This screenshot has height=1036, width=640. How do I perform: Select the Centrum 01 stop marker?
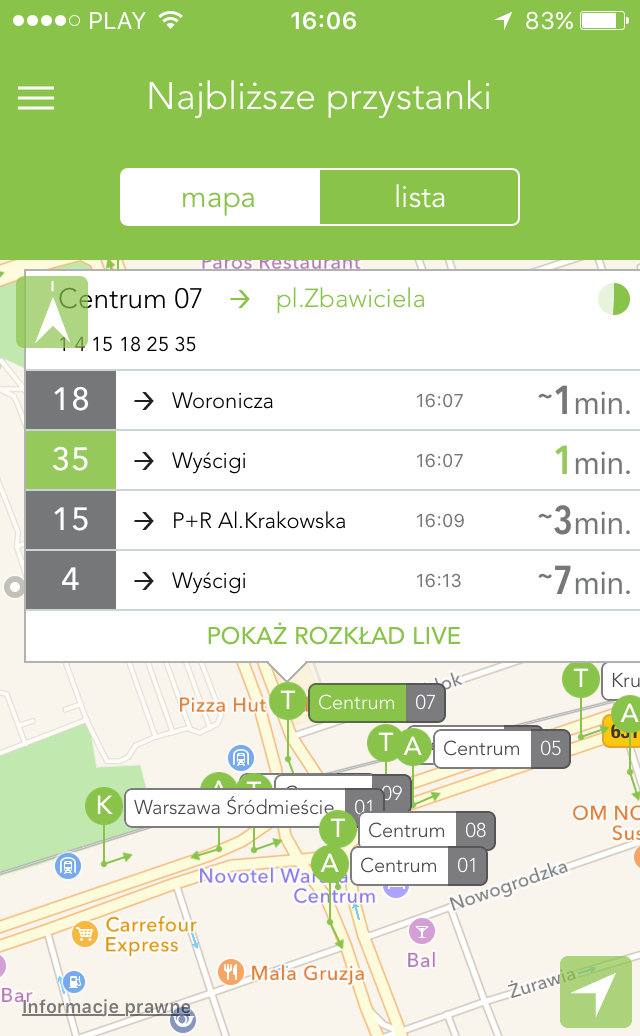coord(419,866)
